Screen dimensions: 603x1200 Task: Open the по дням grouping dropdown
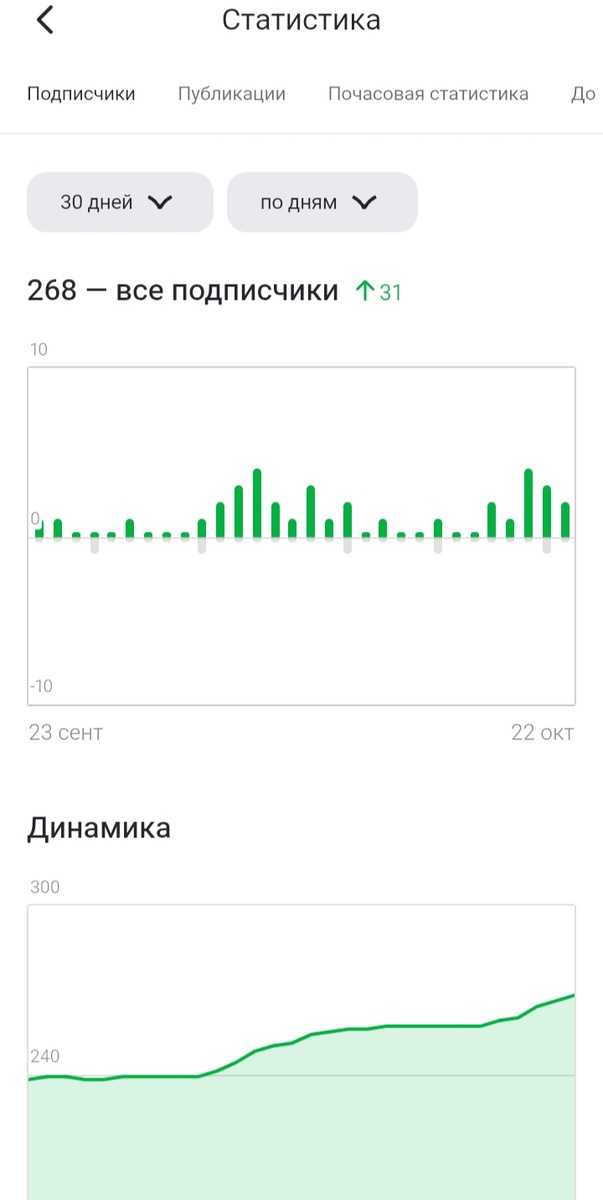(x=322, y=202)
